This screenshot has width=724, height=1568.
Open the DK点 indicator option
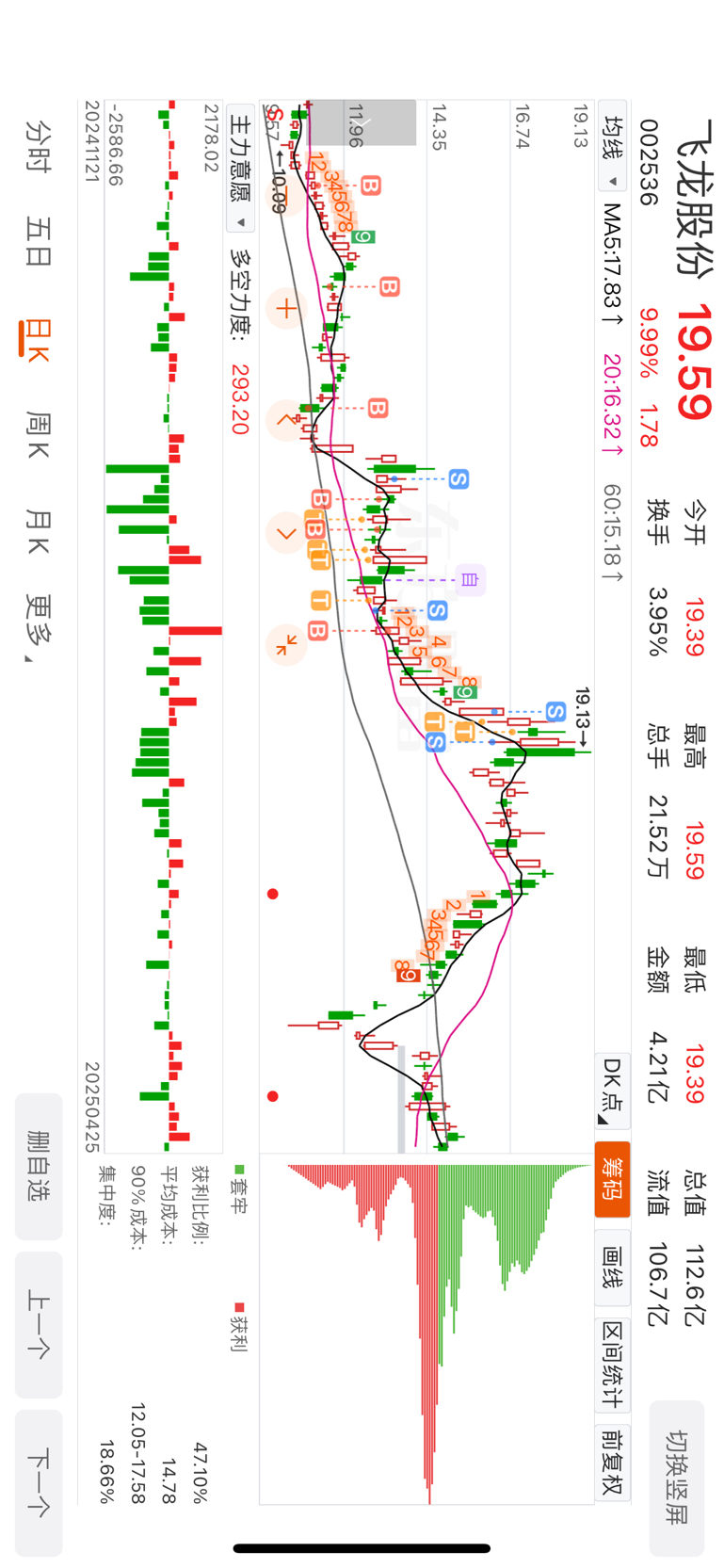tap(613, 1090)
